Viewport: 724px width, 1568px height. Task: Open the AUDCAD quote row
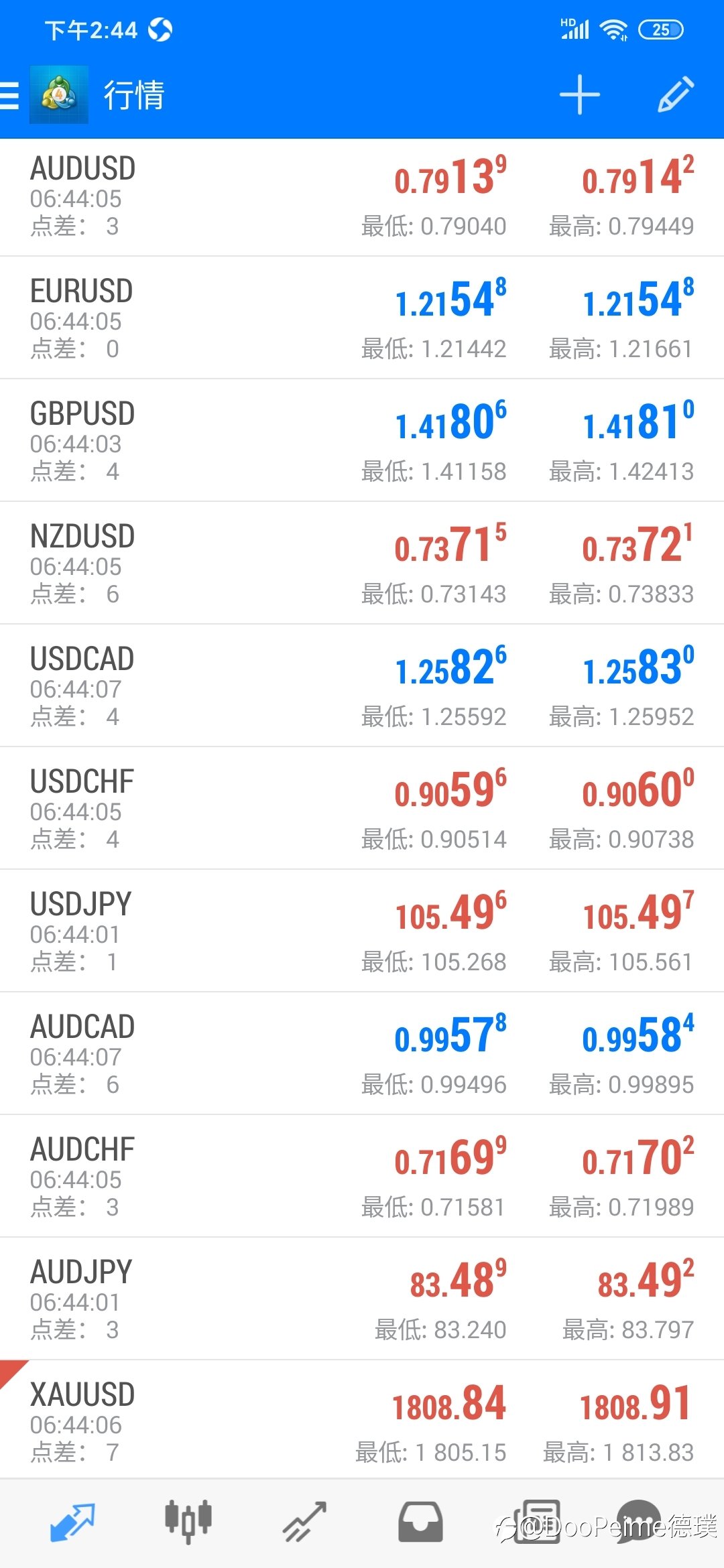tap(362, 1053)
